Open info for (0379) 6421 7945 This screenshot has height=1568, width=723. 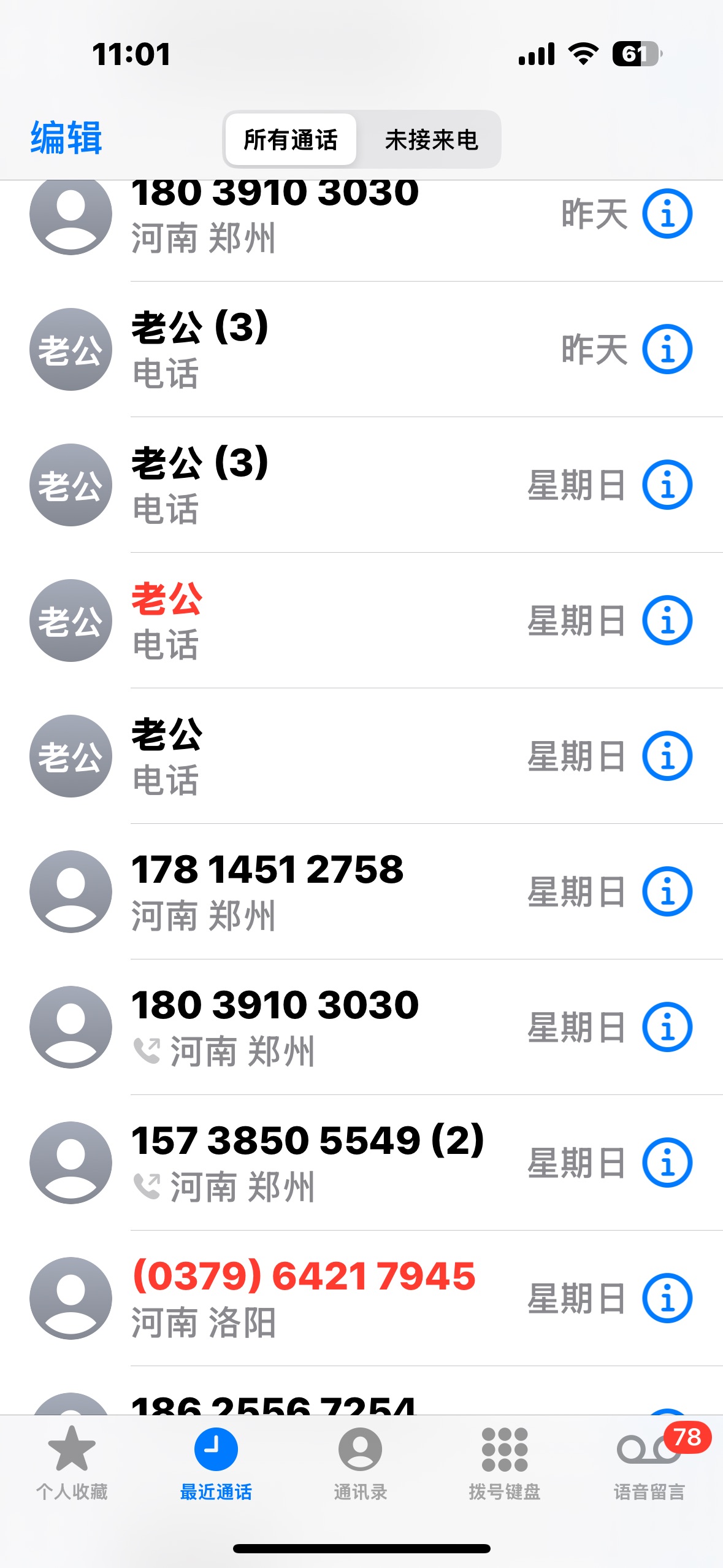pos(667,1298)
